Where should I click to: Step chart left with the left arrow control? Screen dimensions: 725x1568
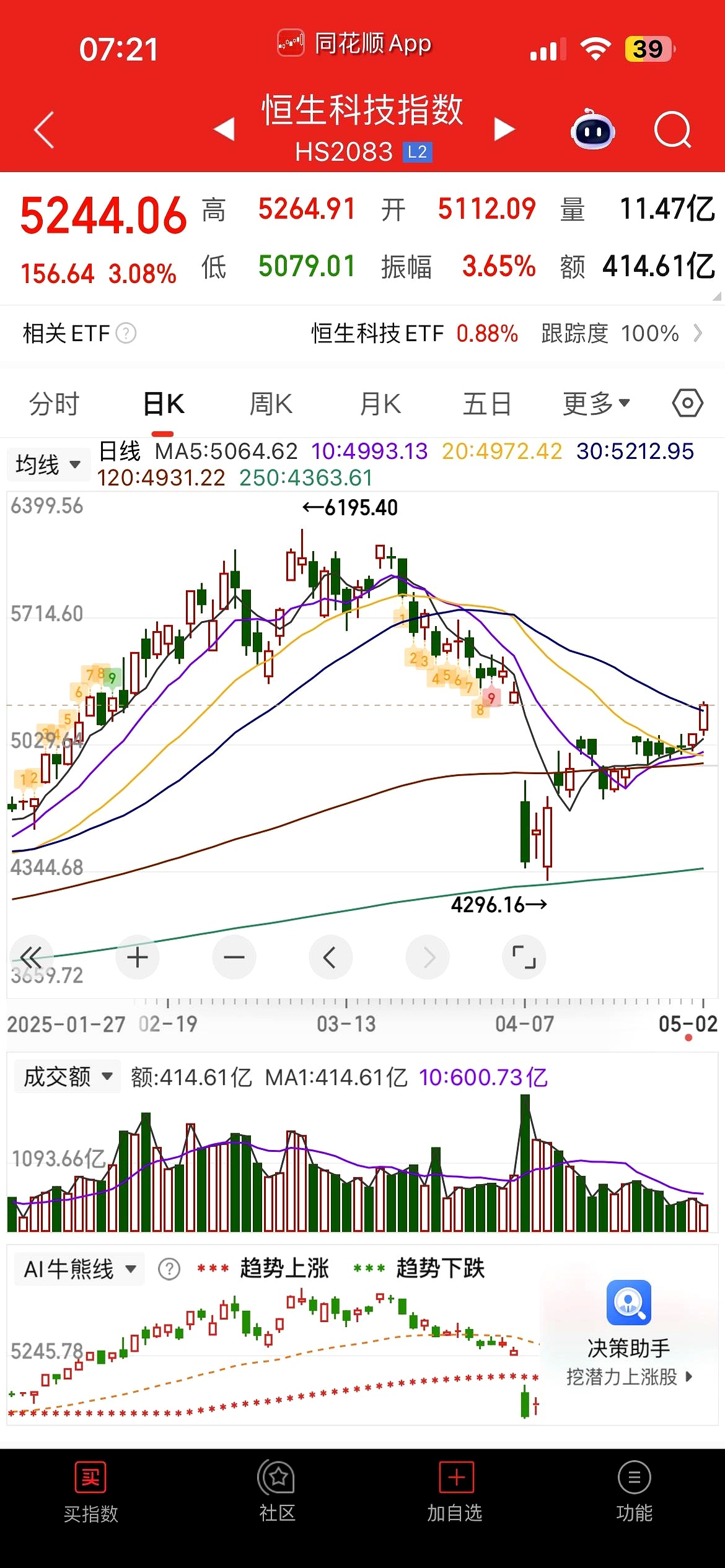330,957
